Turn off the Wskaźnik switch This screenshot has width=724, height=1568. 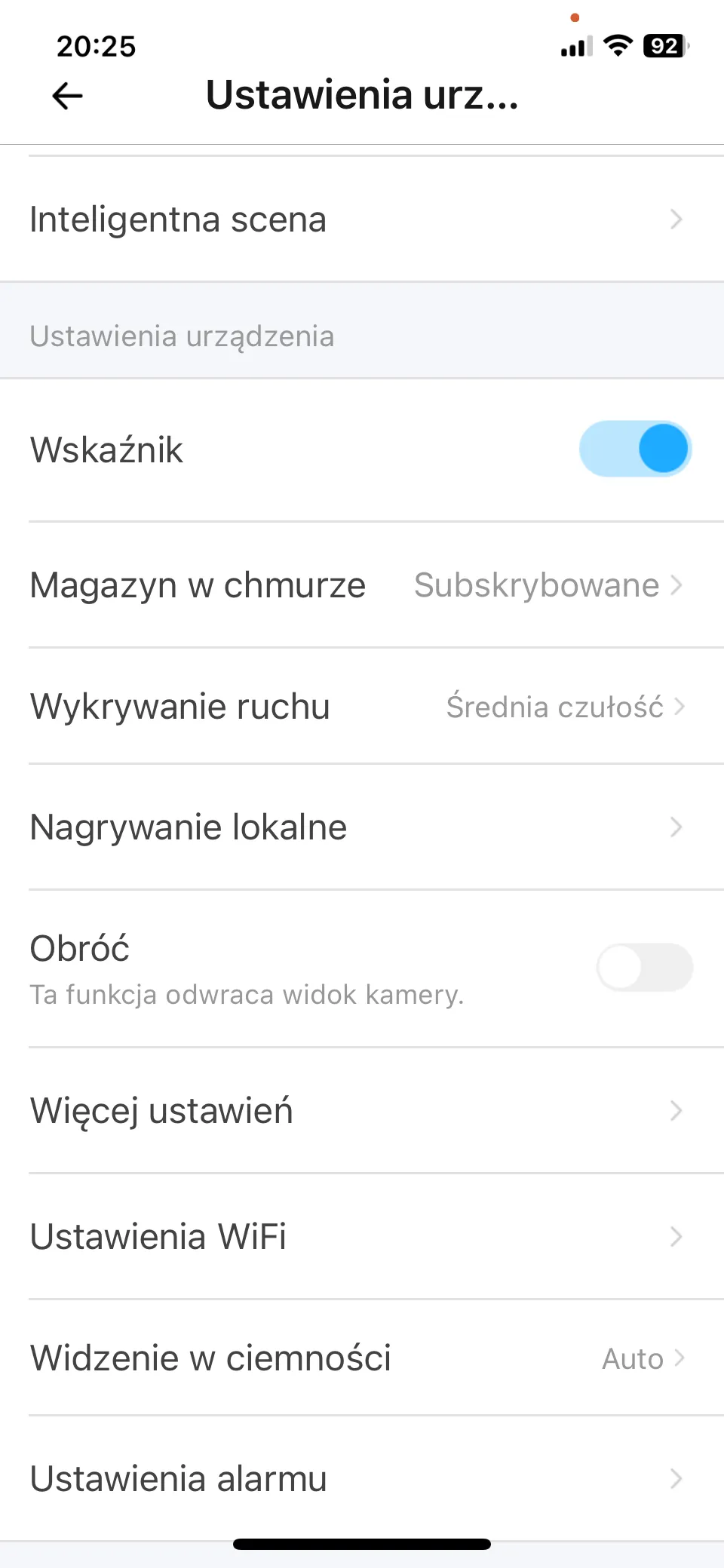pos(635,449)
